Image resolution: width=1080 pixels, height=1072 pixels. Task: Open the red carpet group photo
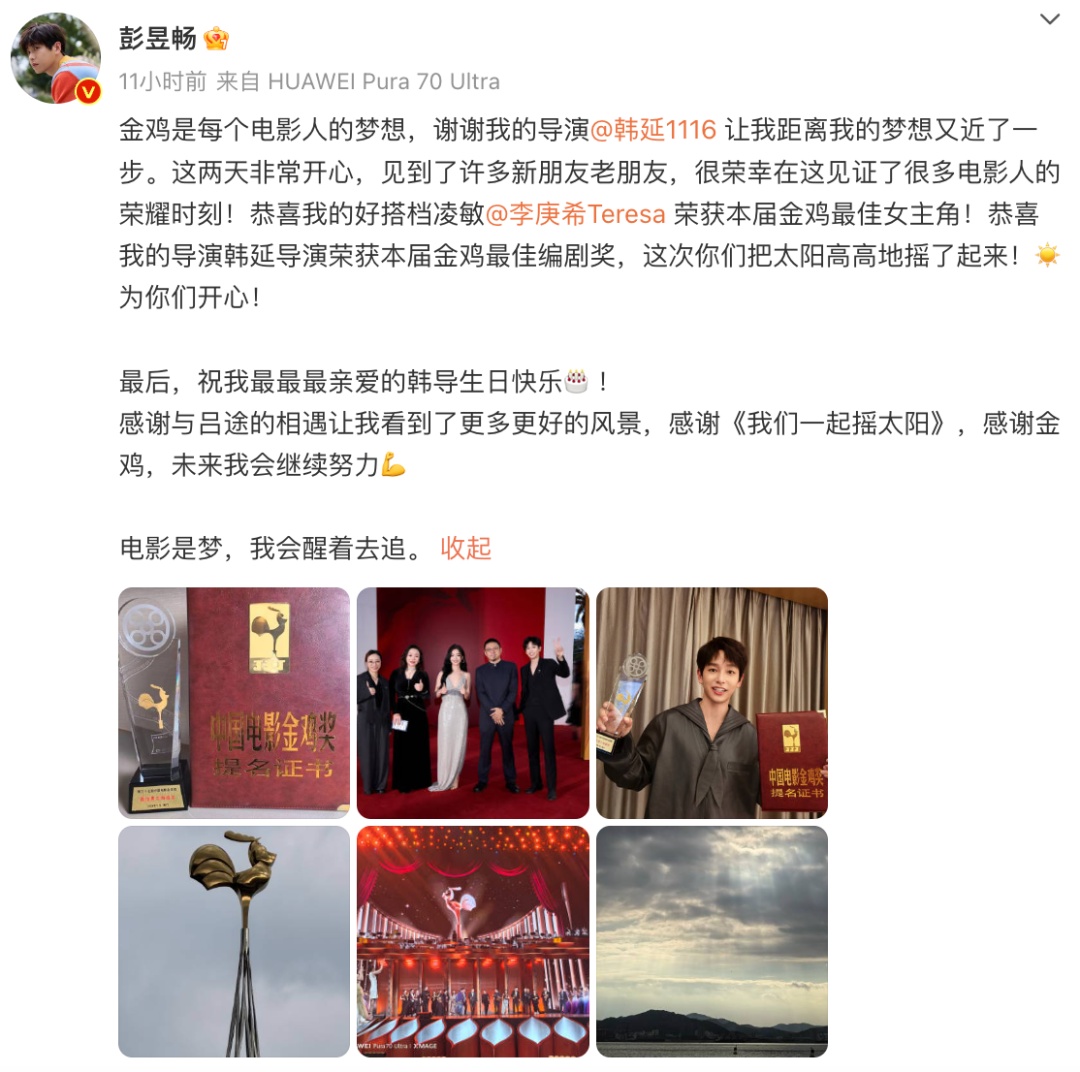tap(473, 703)
